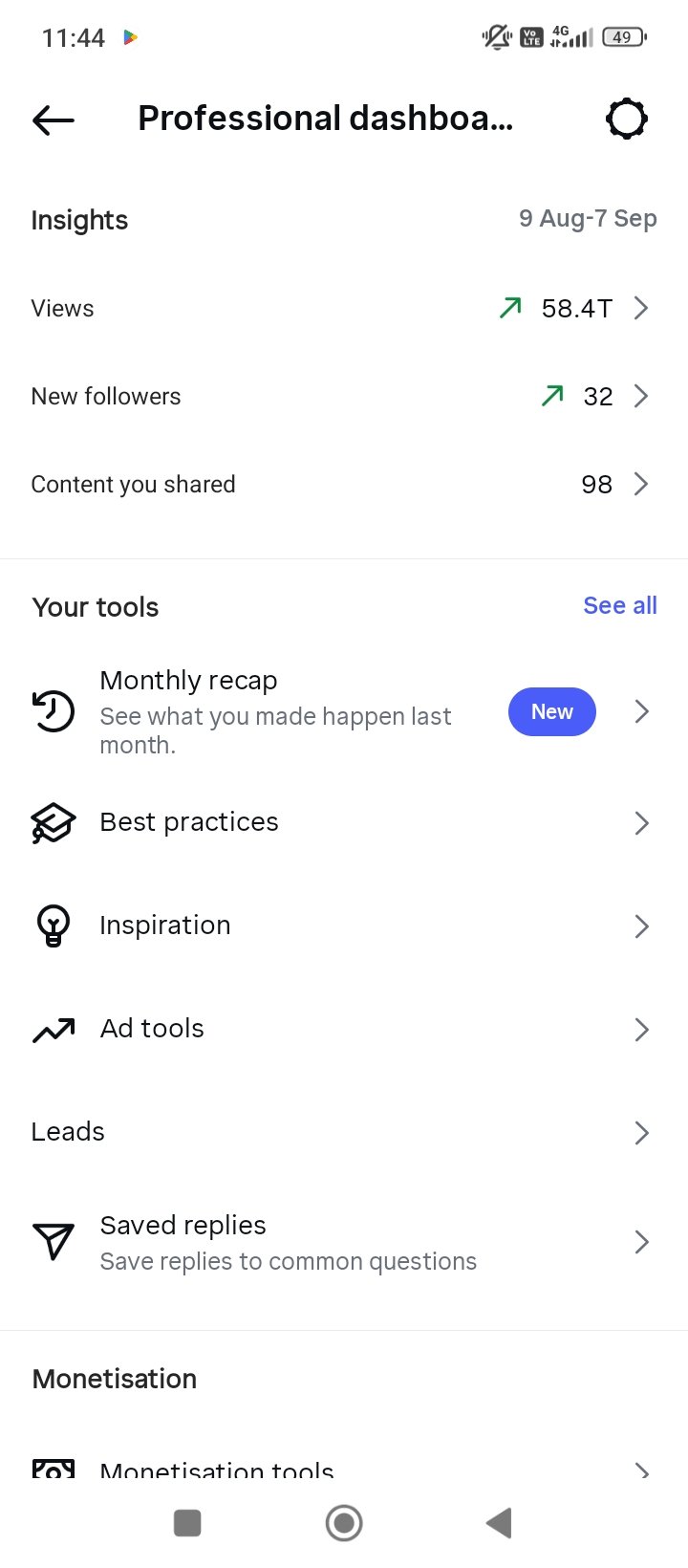
Task: Open Saved replies
Action: pyautogui.click(x=344, y=1242)
